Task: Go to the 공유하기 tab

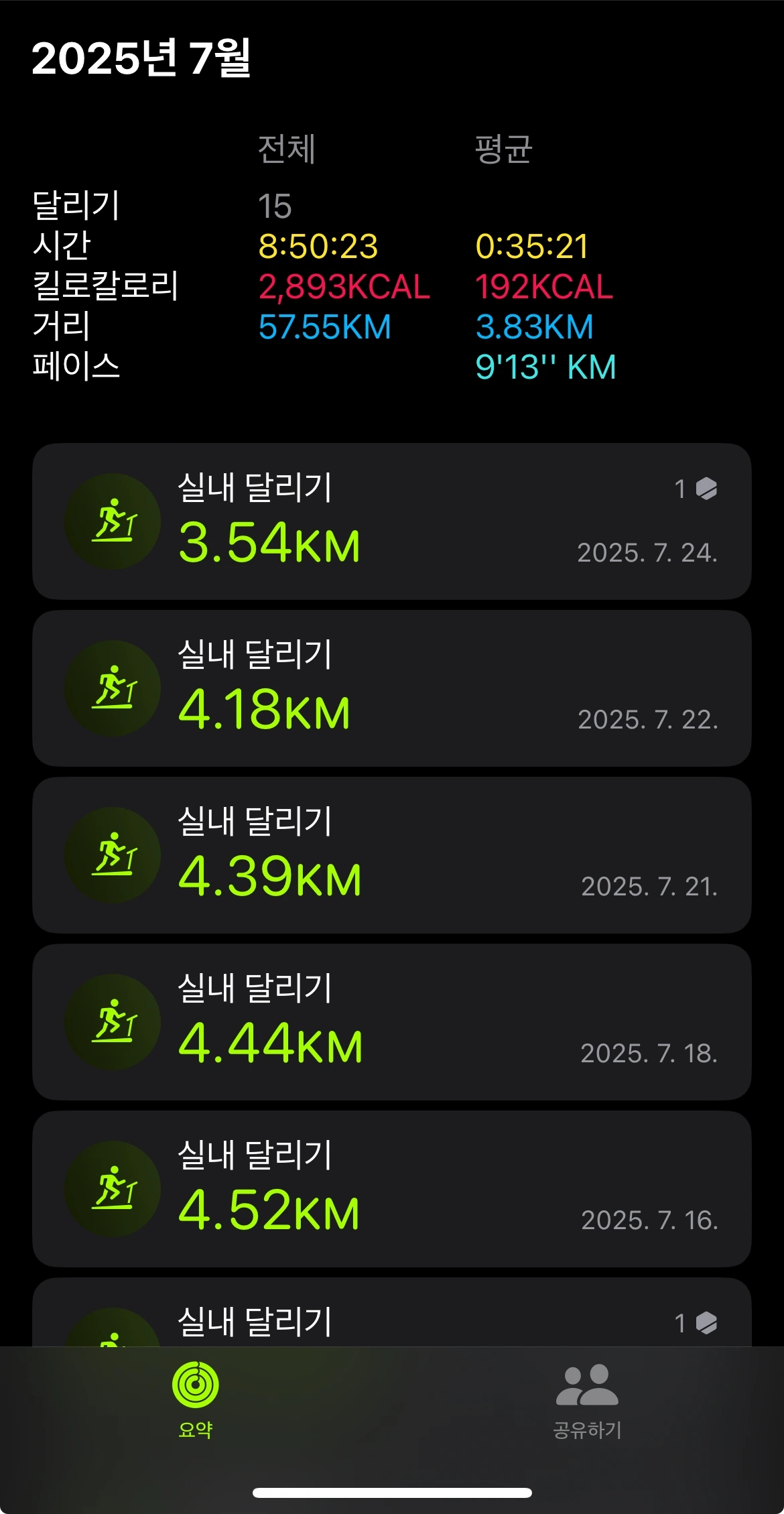Action: 587,1399
